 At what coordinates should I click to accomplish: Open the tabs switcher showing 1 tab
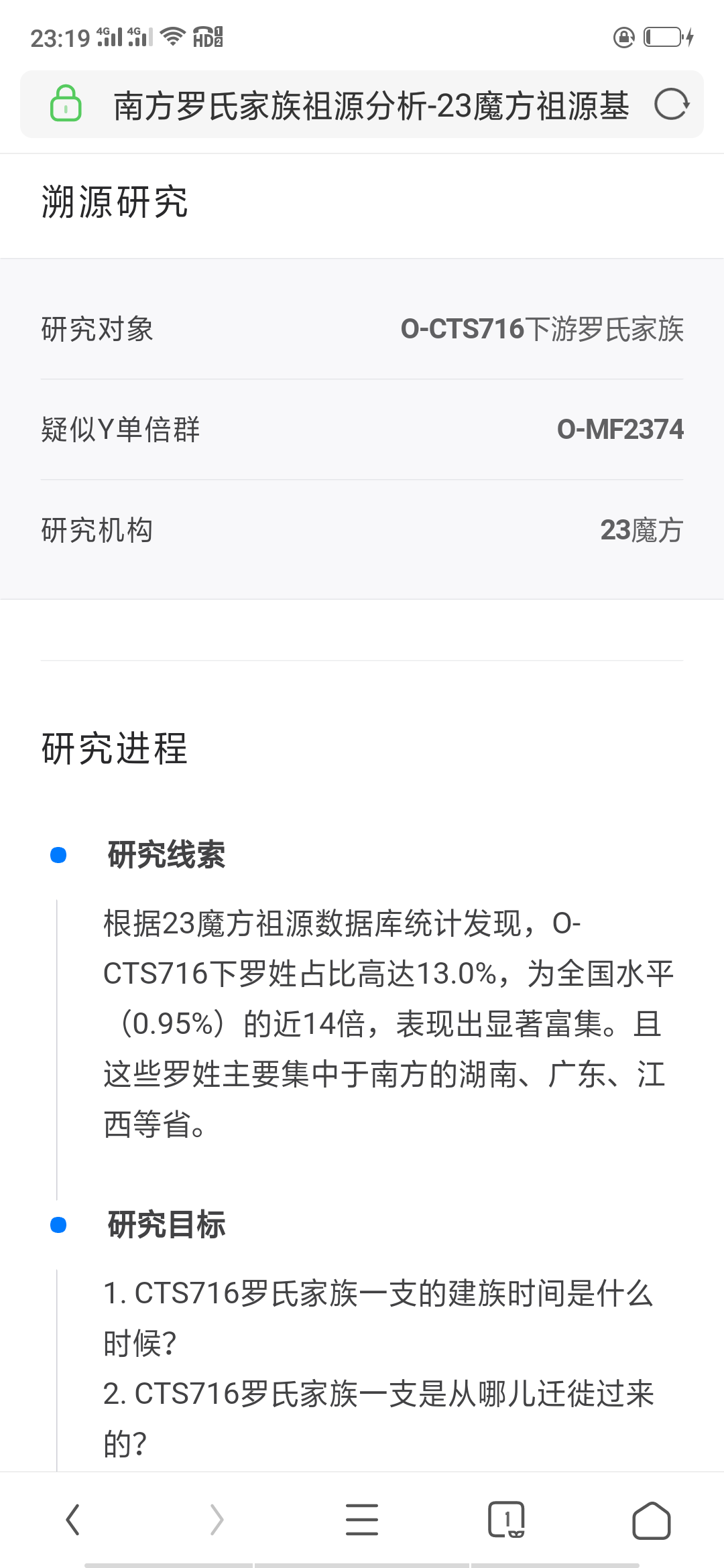506,1519
